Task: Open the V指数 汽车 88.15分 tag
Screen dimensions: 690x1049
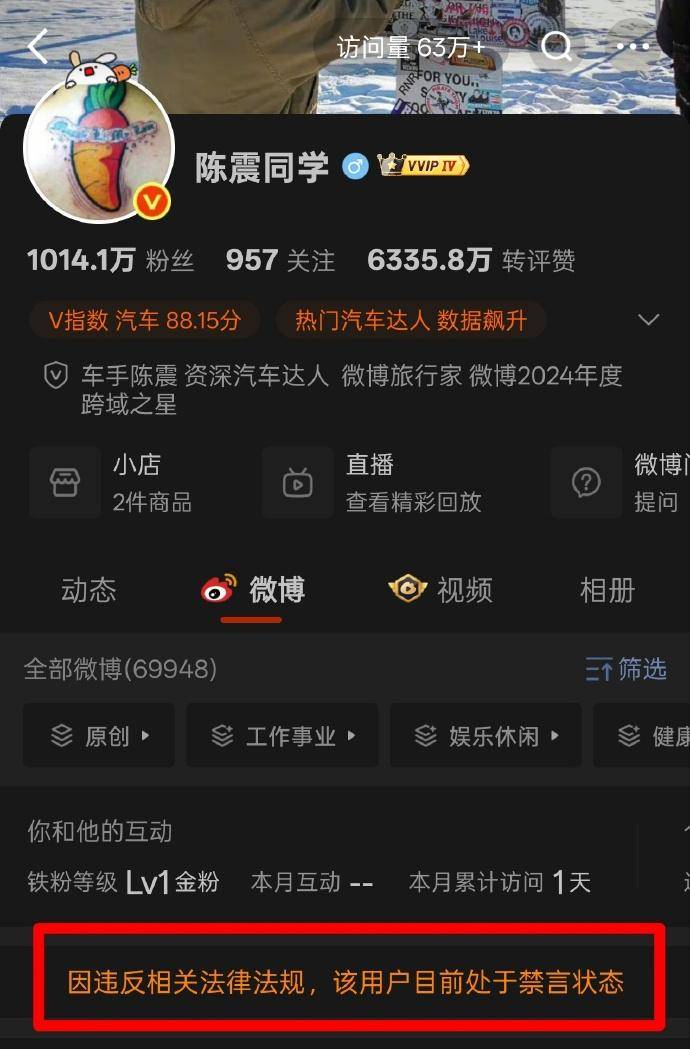Action: coord(146,320)
